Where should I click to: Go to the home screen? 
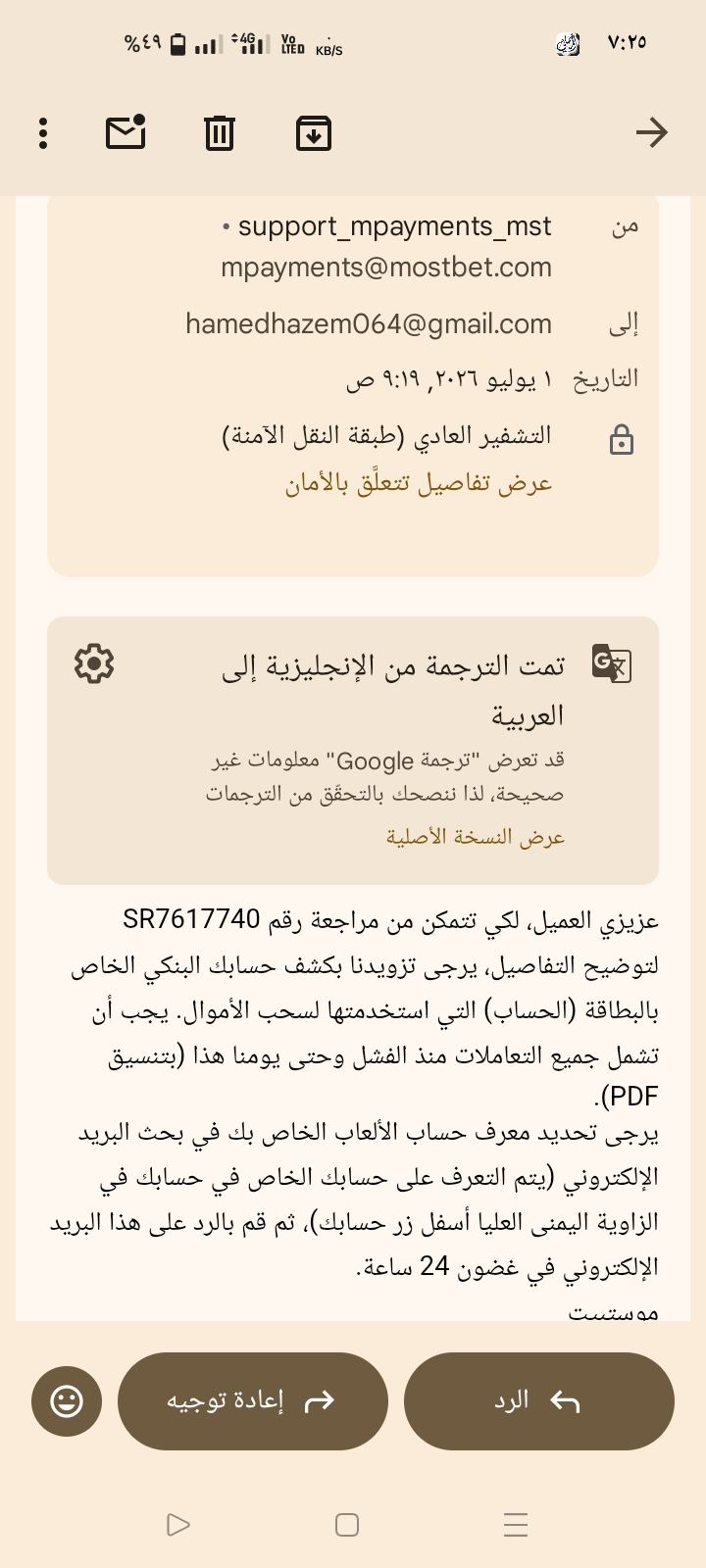347,1525
